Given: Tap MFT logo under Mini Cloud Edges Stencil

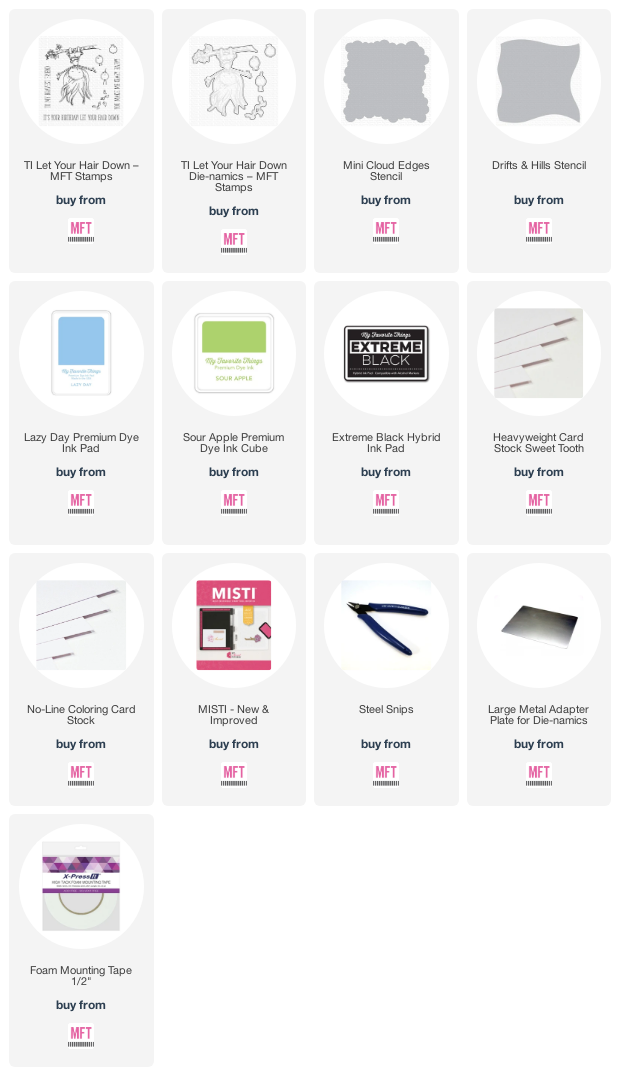Looking at the screenshot, I should pos(386,230).
